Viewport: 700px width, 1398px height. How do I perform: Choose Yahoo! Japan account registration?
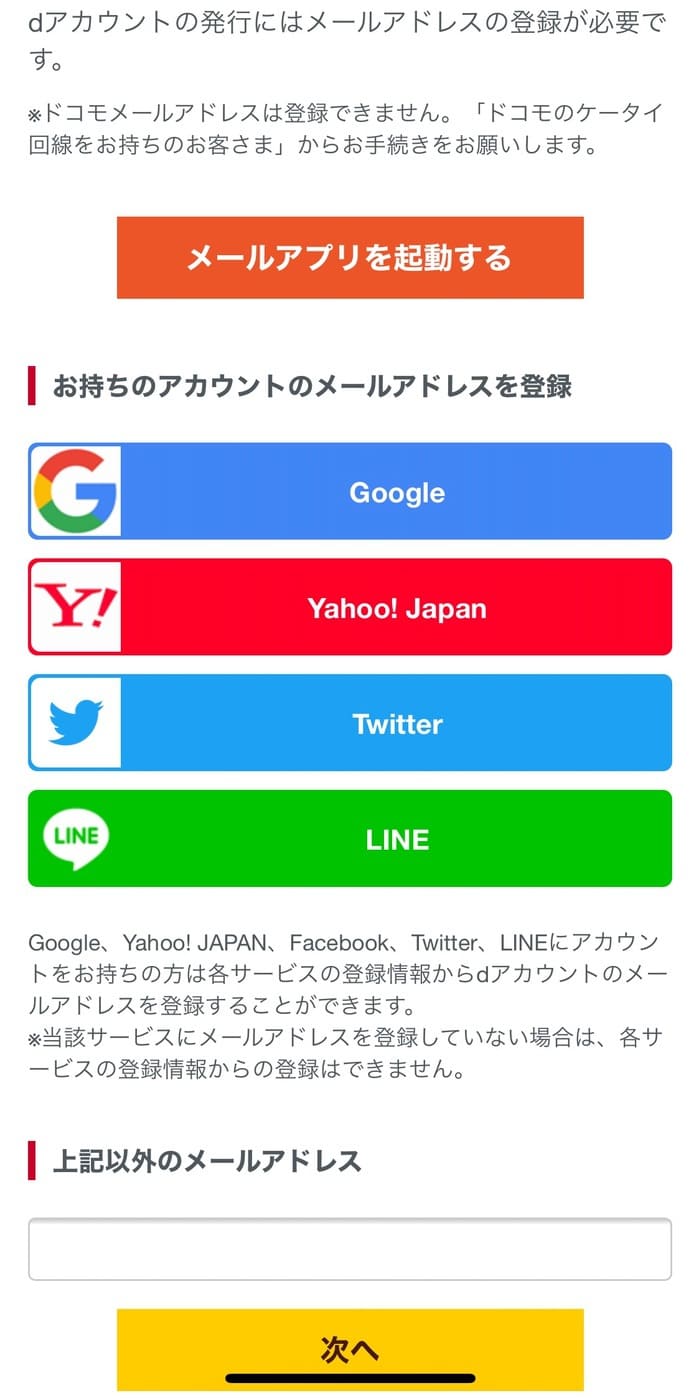350,608
